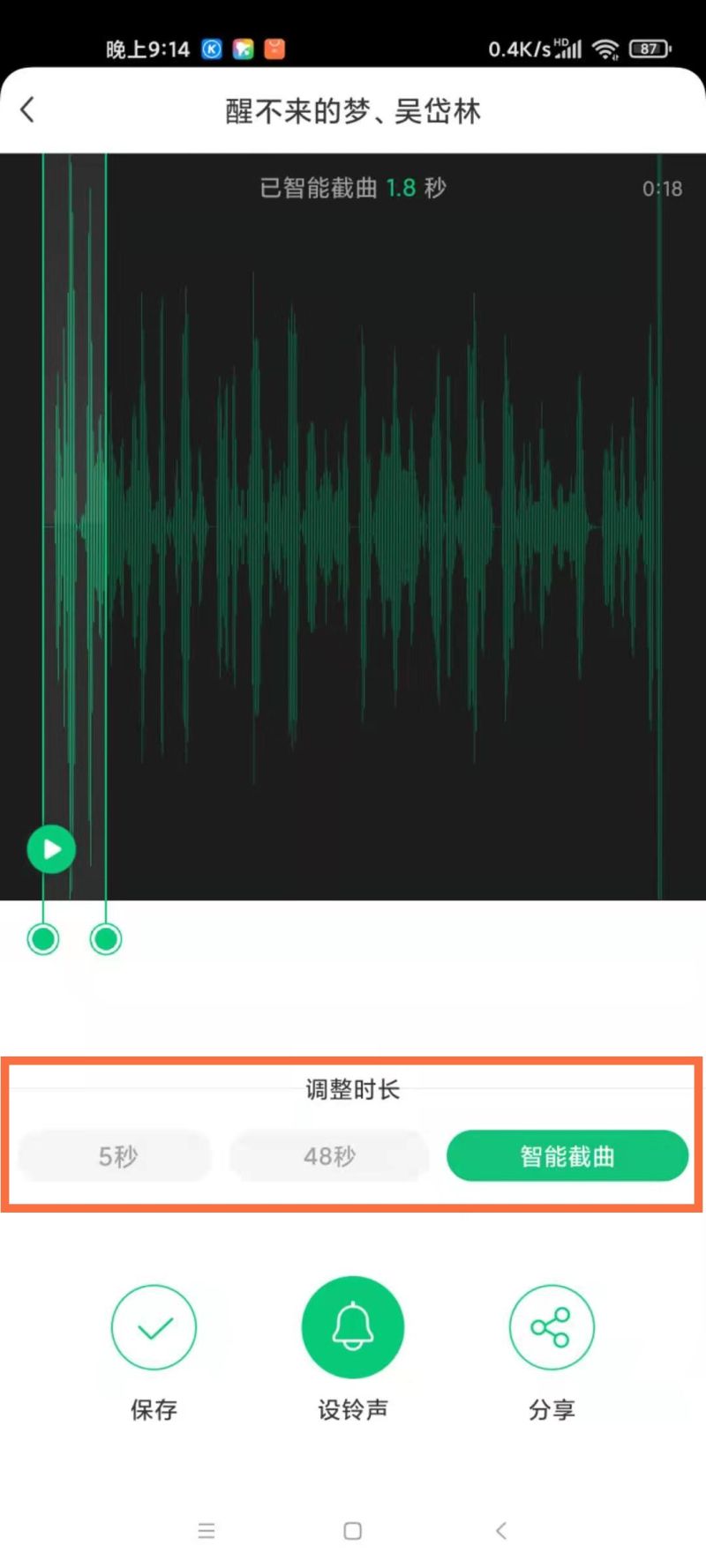Viewport: 706px width, 1568px height.
Task: Tap the square home button in navigation bar
Action: (352, 1530)
